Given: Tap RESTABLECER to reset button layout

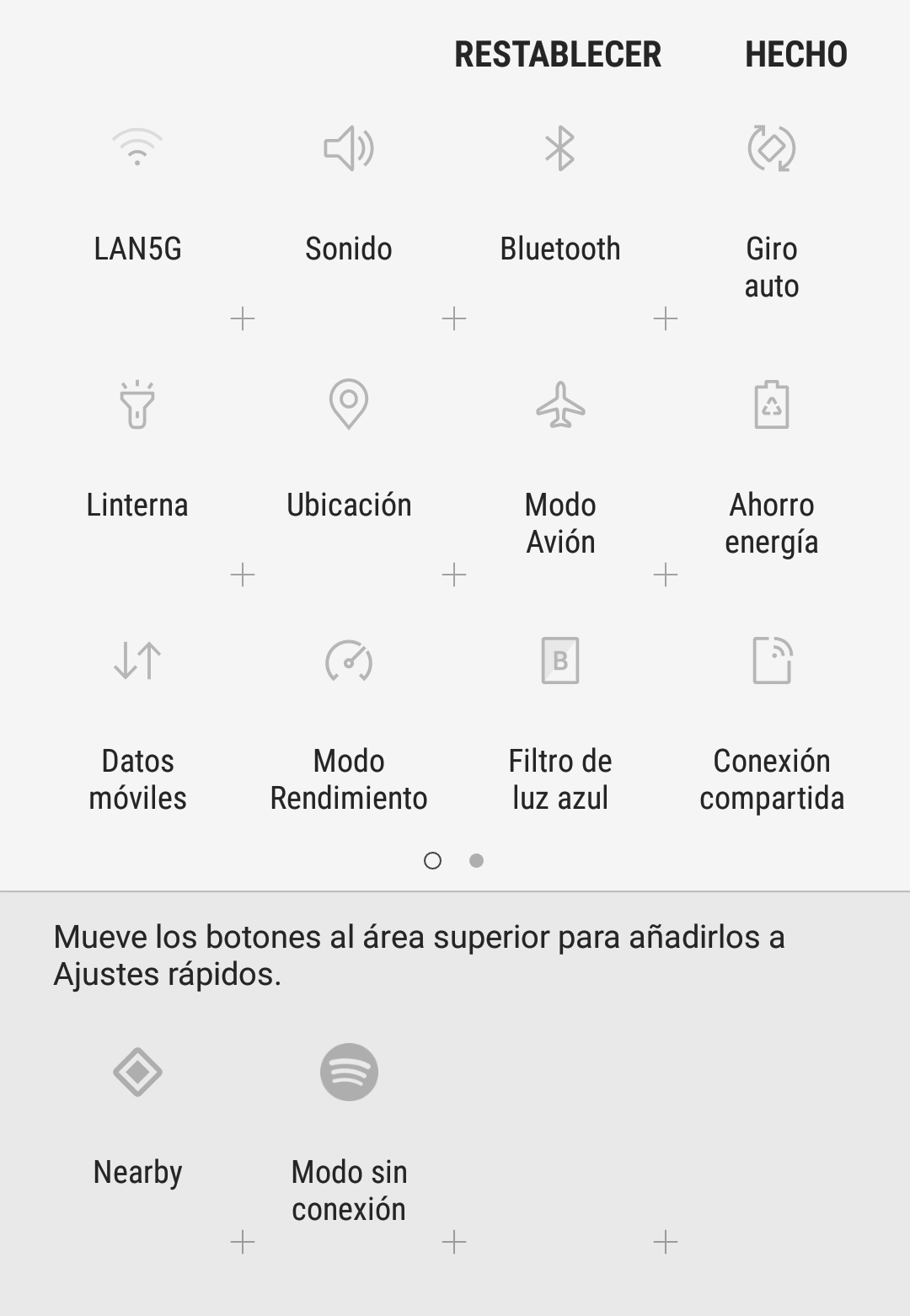Looking at the screenshot, I should click(558, 55).
